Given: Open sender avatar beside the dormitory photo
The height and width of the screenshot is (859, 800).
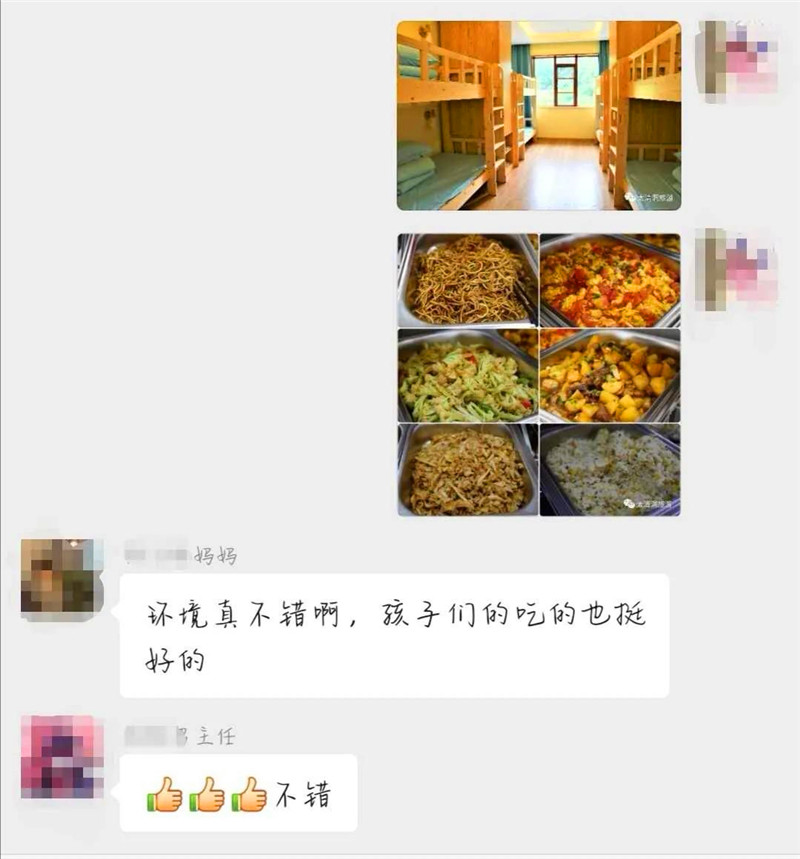Looking at the screenshot, I should (738, 57).
